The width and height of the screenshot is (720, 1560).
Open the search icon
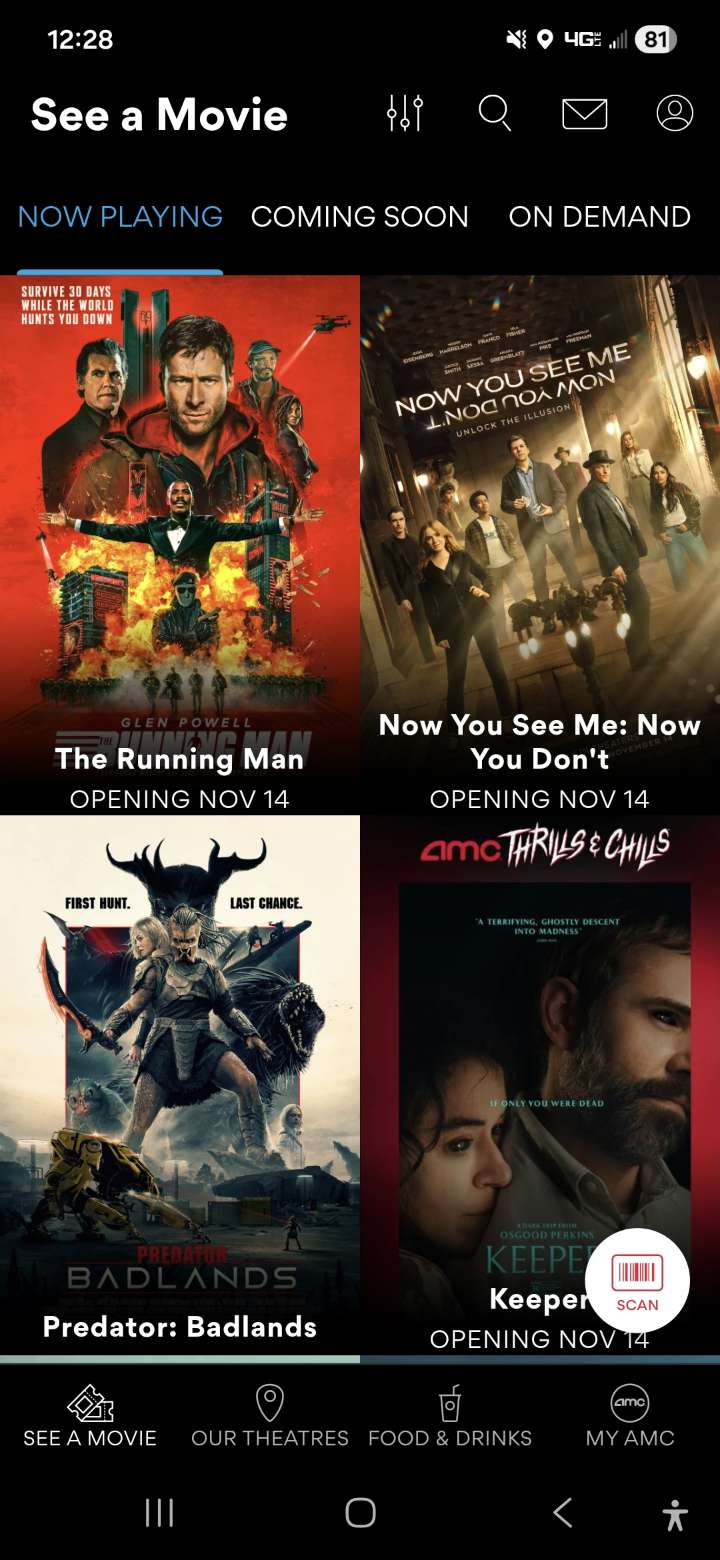494,114
